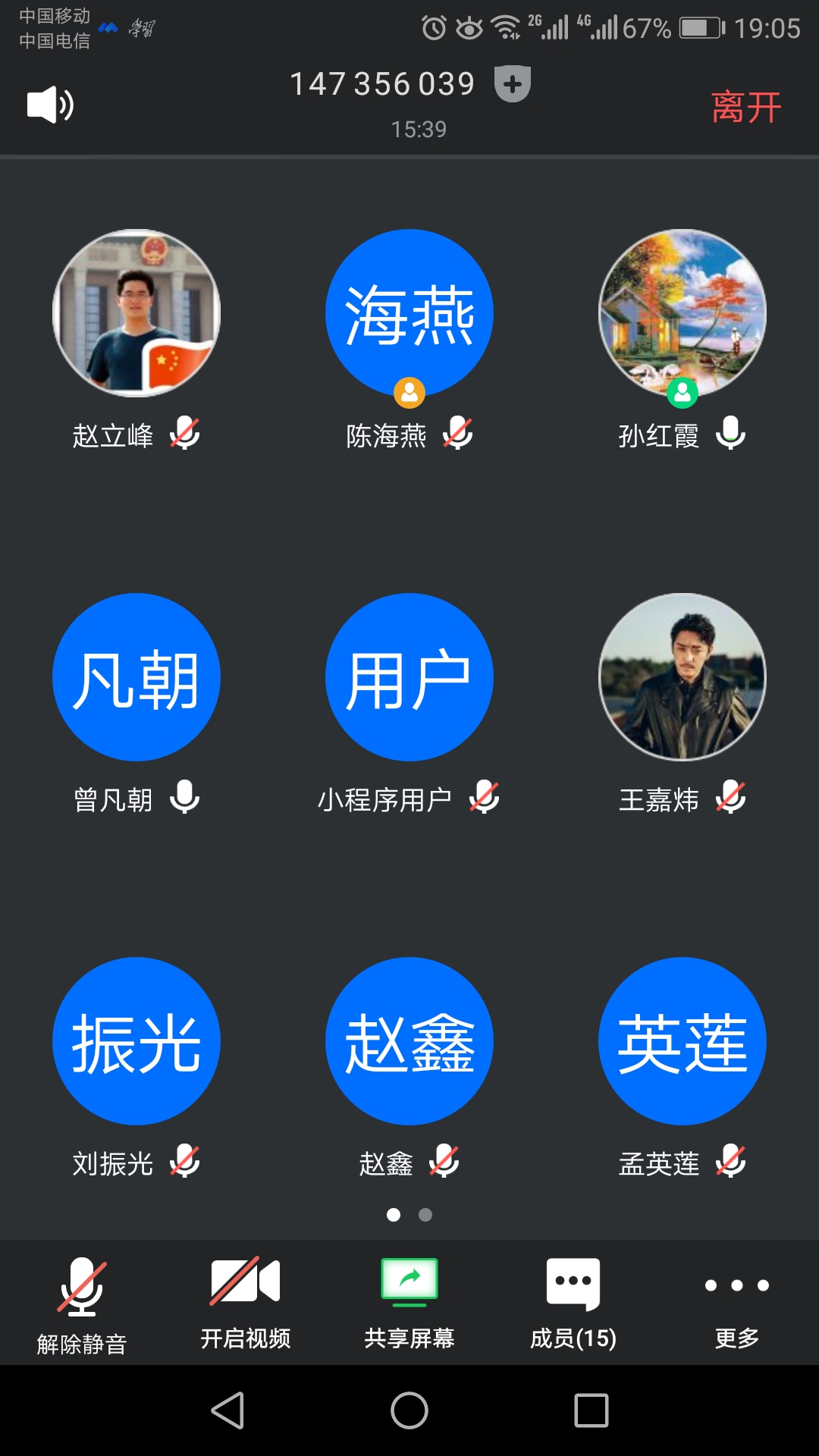The height and width of the screenshot is (1456, 819).
Task: Select participant 赵立峰's avatar
Action: (x=136, y=313)
